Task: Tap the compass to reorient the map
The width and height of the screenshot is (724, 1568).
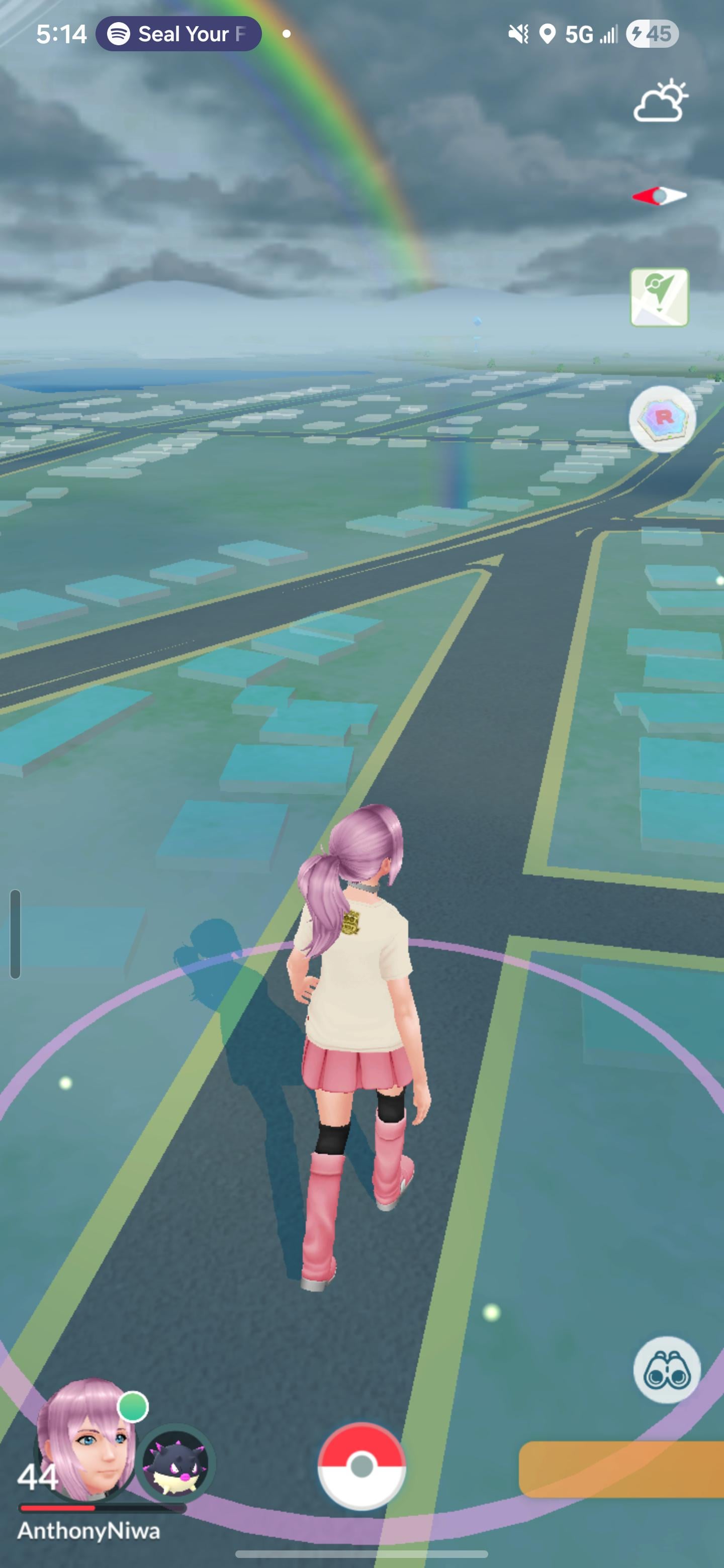Action: click(660, 196)
